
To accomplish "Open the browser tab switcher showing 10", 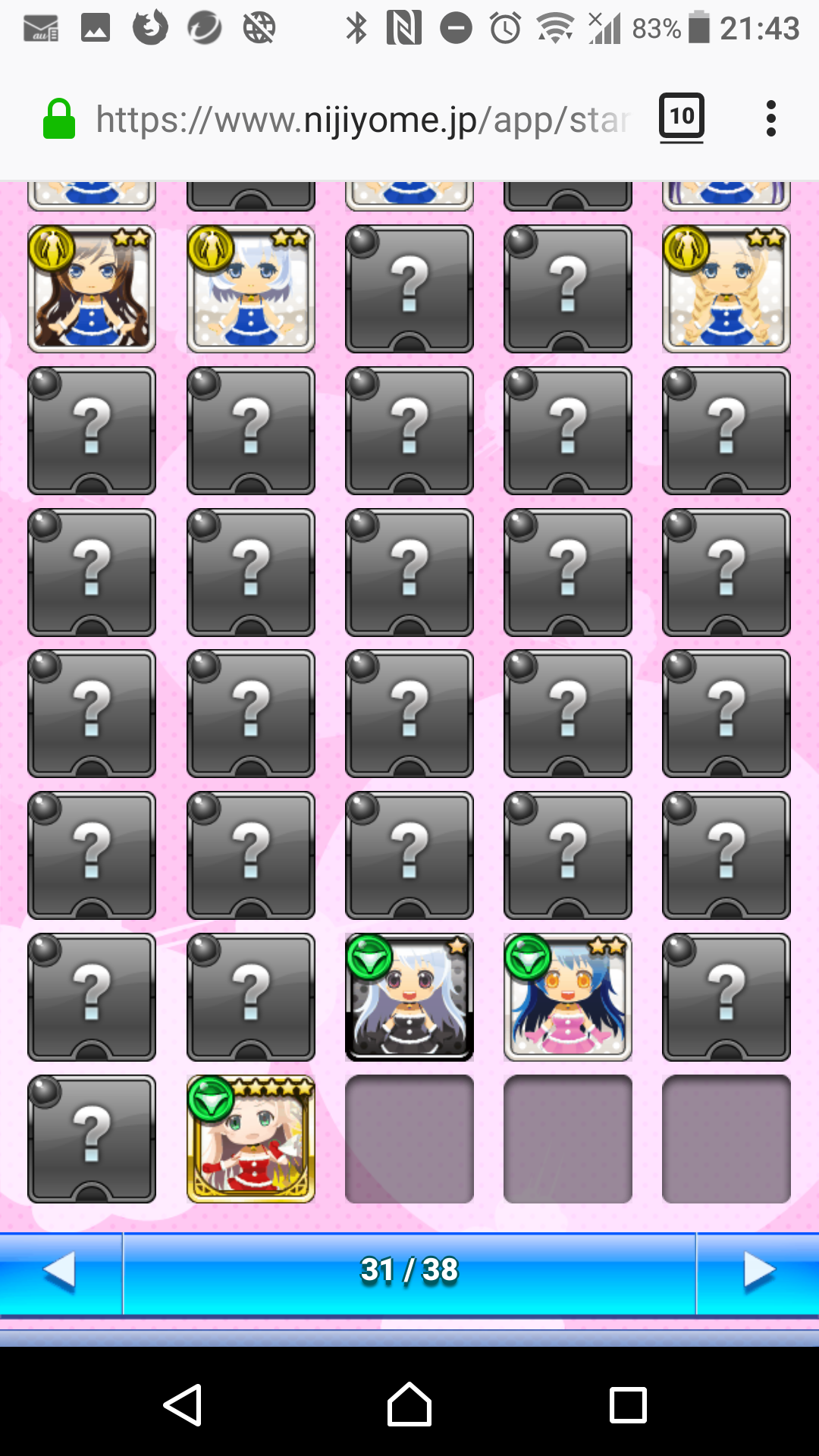I will click(x=681, y=118).
